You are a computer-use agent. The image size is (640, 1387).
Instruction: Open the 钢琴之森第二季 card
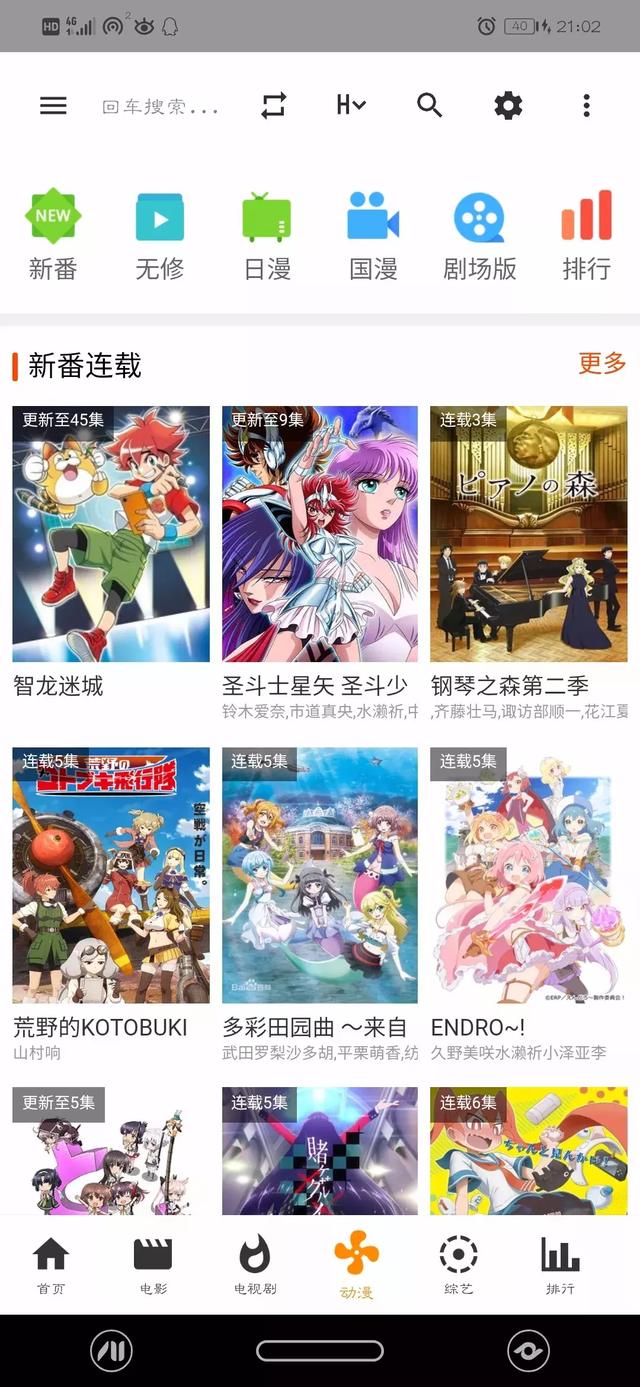point(529,562)
